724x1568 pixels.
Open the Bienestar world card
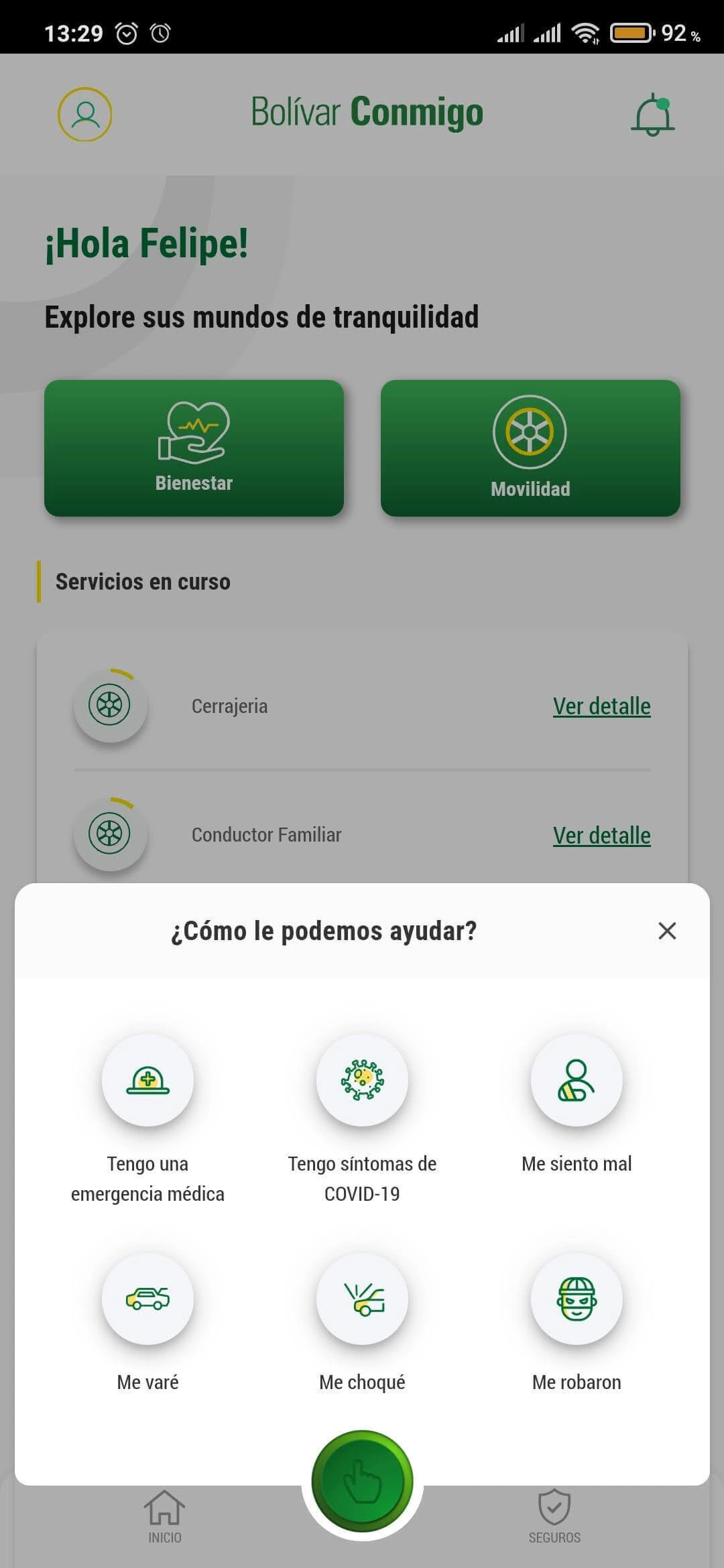194,448
